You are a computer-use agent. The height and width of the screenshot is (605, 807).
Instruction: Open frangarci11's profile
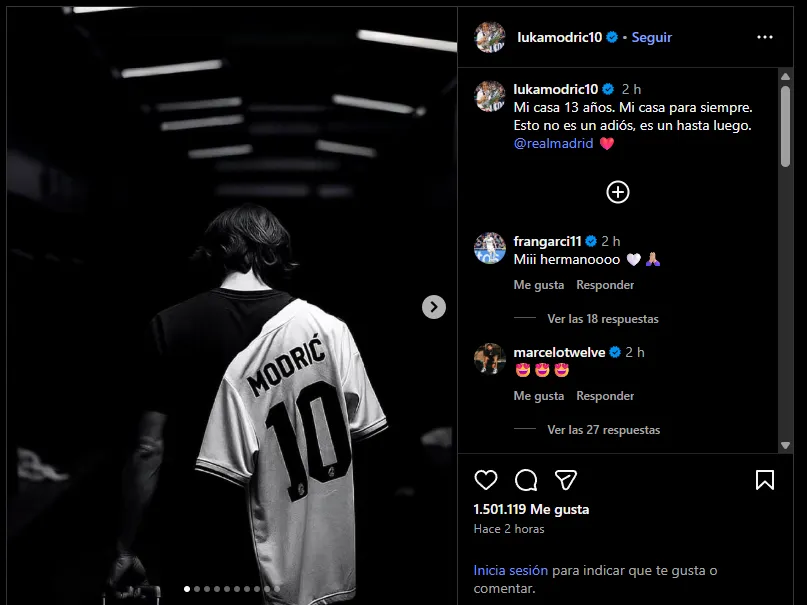coord(547,241)
